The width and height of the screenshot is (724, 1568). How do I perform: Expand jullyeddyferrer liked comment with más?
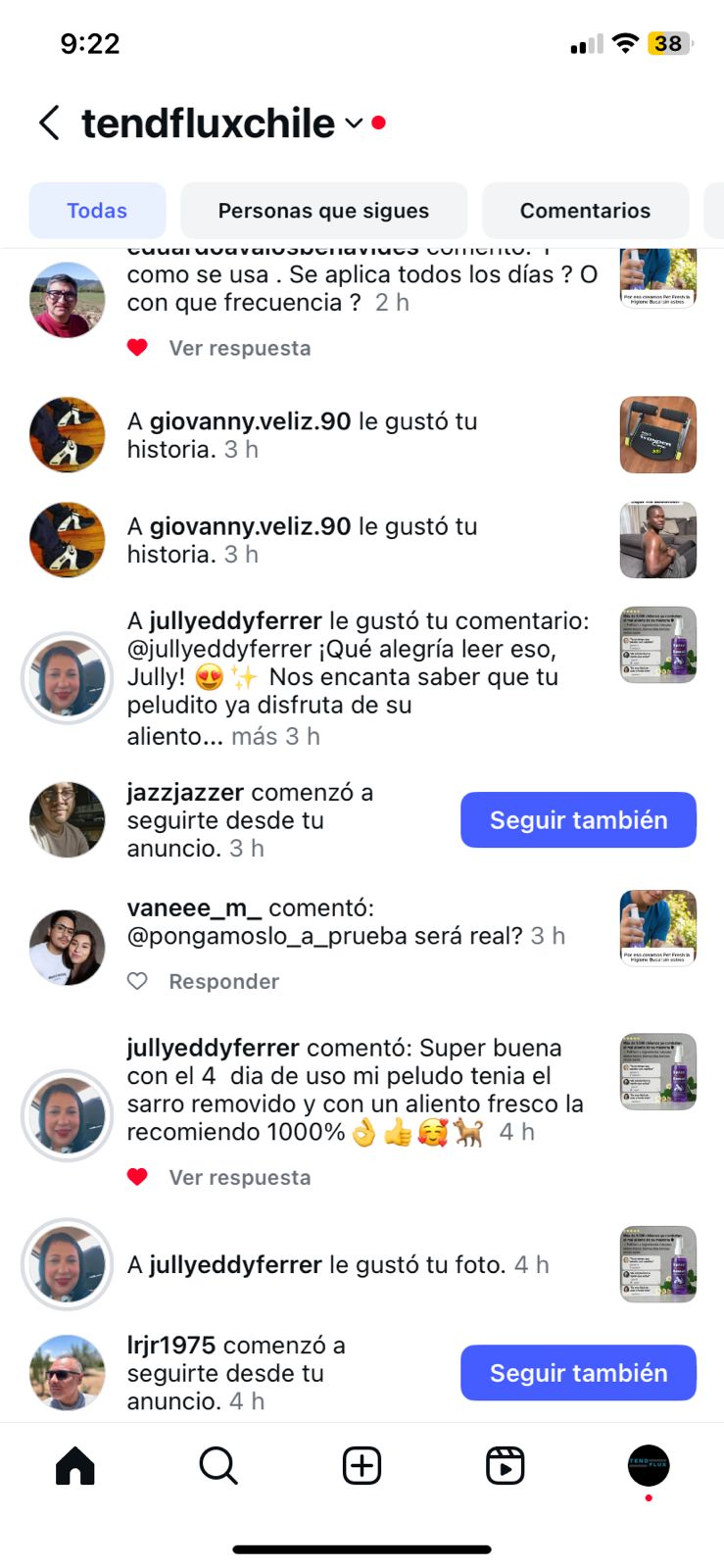coord(254,736)
